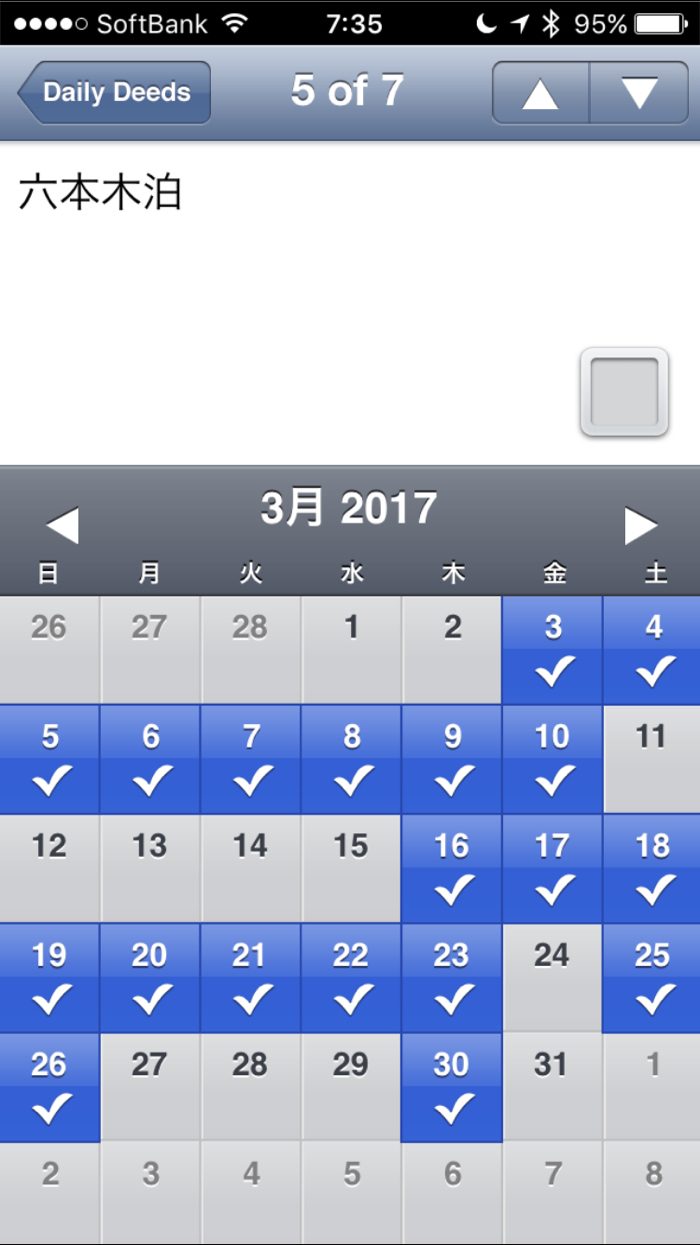Viewport: 700px width, 1245px height.
Task: Tap March 20 to toggle it
Action: tap(150, 977)
